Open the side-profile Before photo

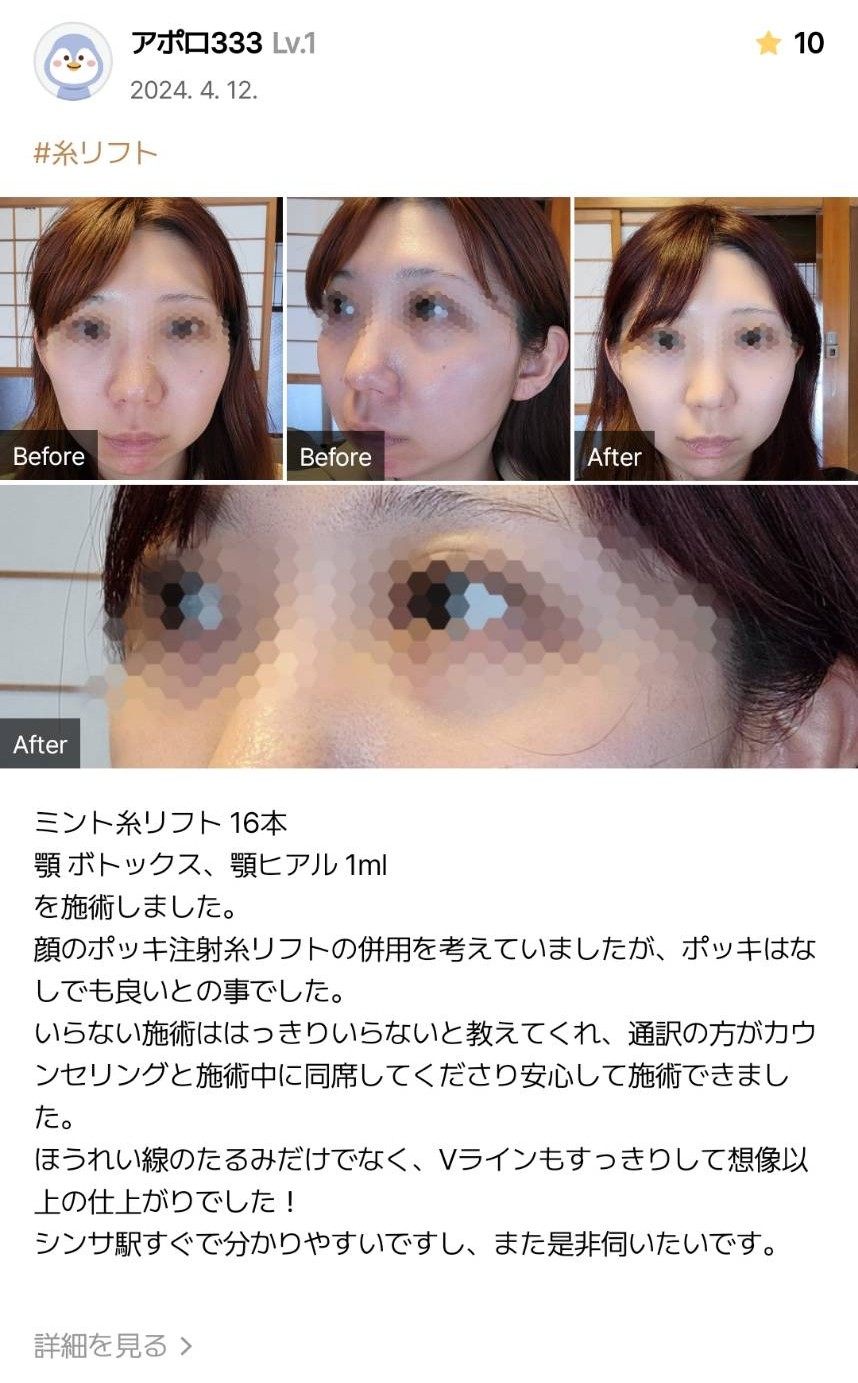pos(428,339)
